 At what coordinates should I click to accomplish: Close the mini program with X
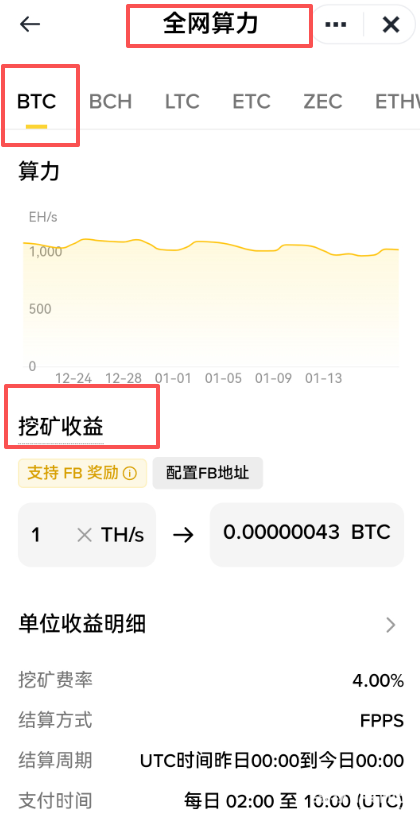[x=391, y=24]
